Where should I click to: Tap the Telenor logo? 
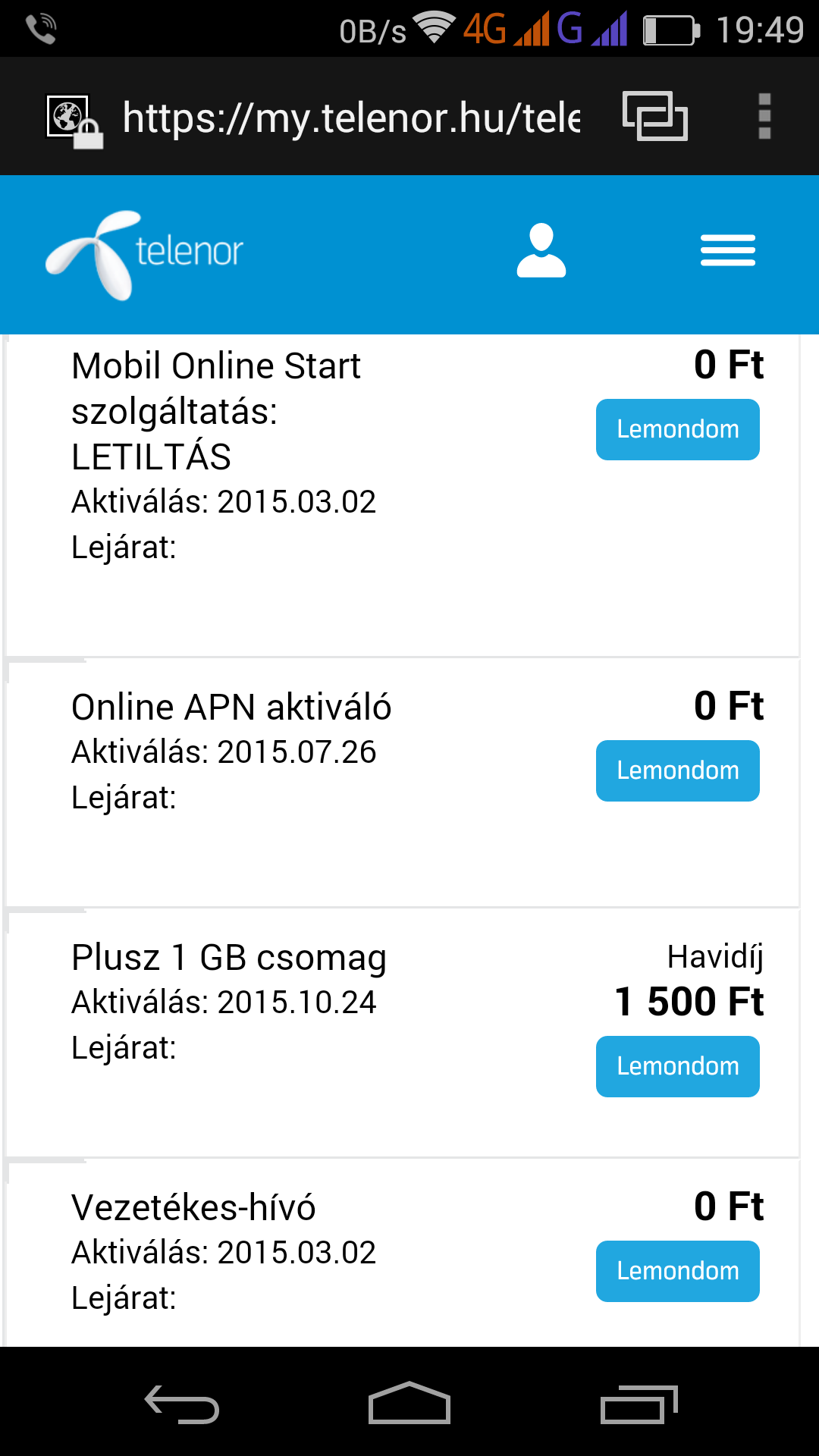tap(144, 255)
